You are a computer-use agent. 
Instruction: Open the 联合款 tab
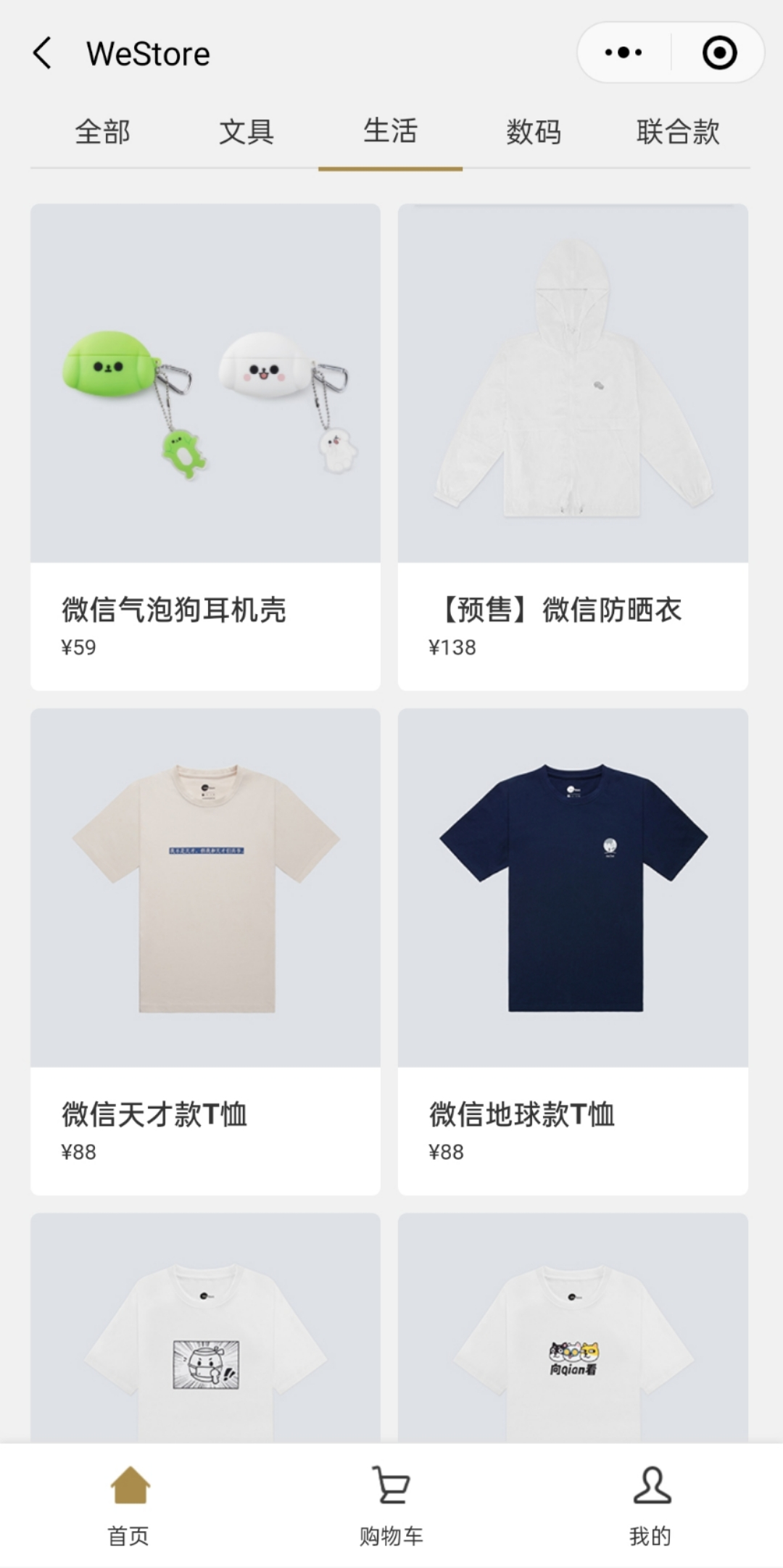678,133
